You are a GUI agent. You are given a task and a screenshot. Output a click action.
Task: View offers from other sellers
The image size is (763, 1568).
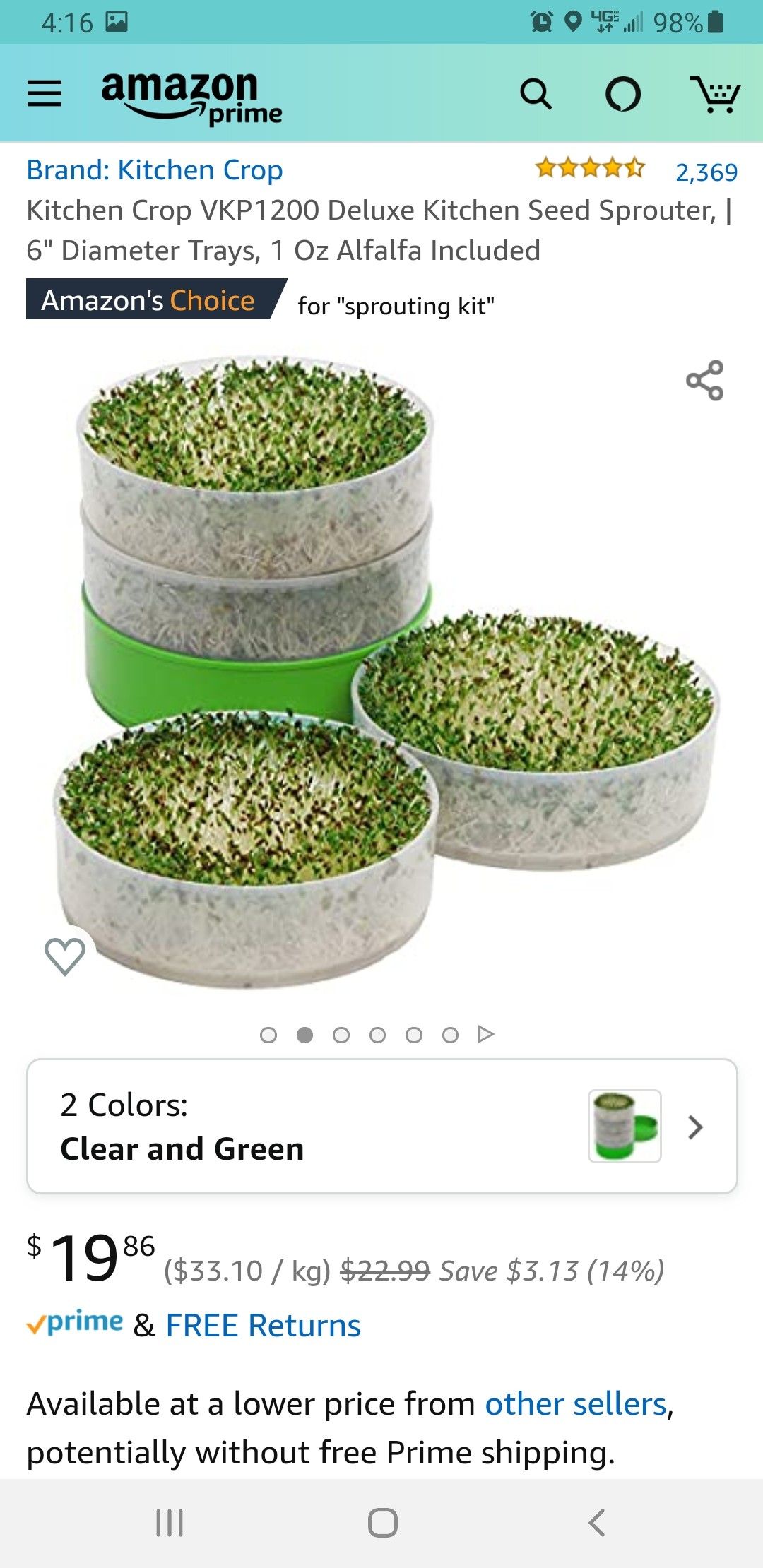576,1404
